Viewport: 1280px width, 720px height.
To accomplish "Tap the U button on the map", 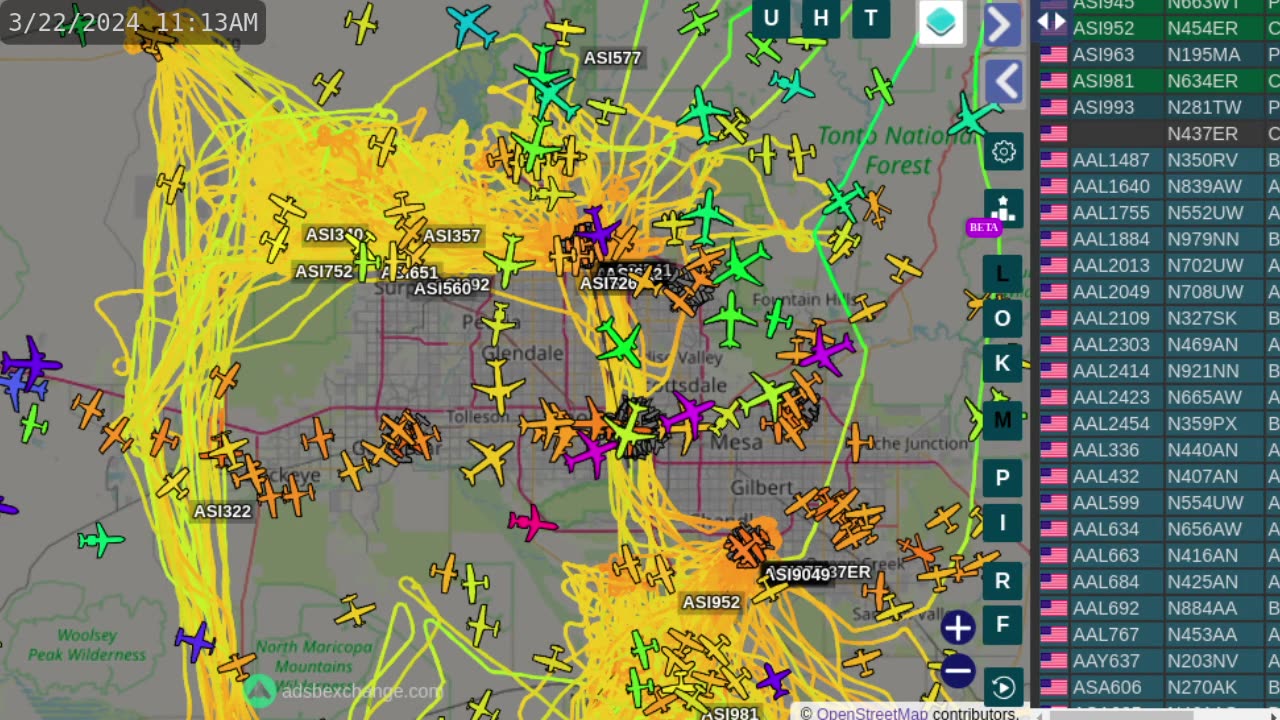I will [771, 18].
